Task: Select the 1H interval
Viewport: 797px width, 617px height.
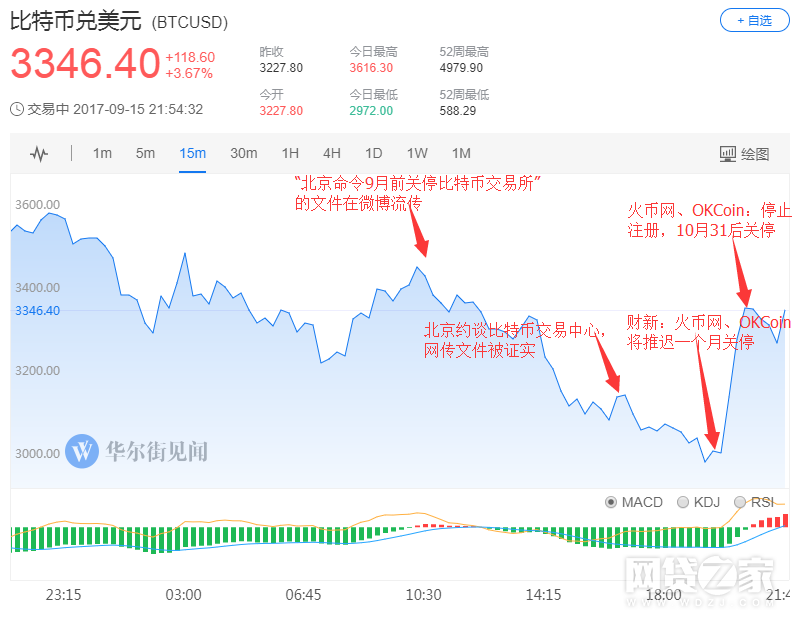Action: coord(290,153)
